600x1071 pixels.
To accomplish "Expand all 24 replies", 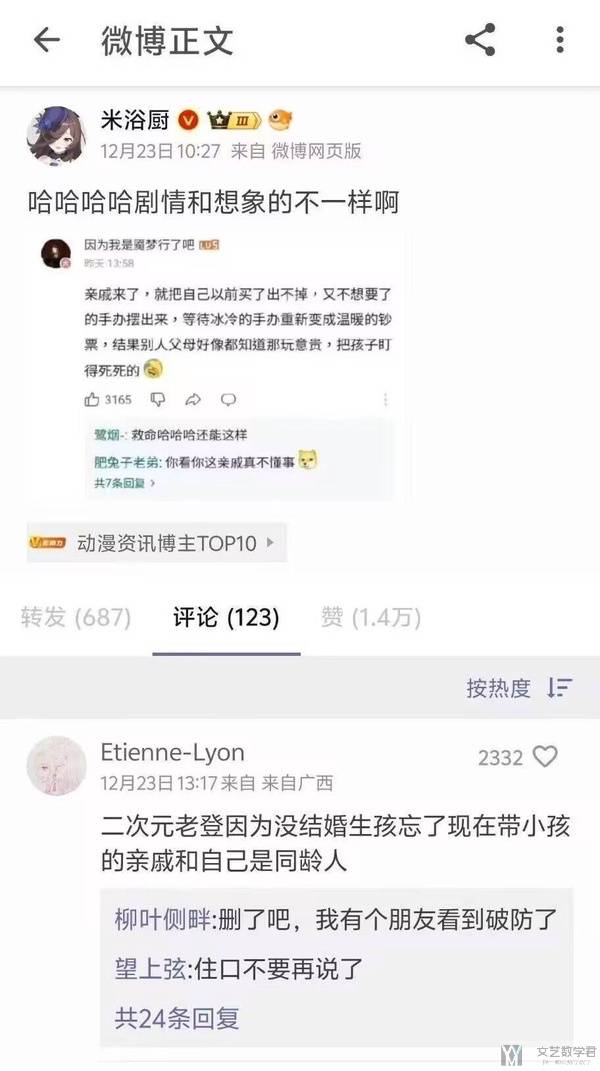I will [177, 1018].
